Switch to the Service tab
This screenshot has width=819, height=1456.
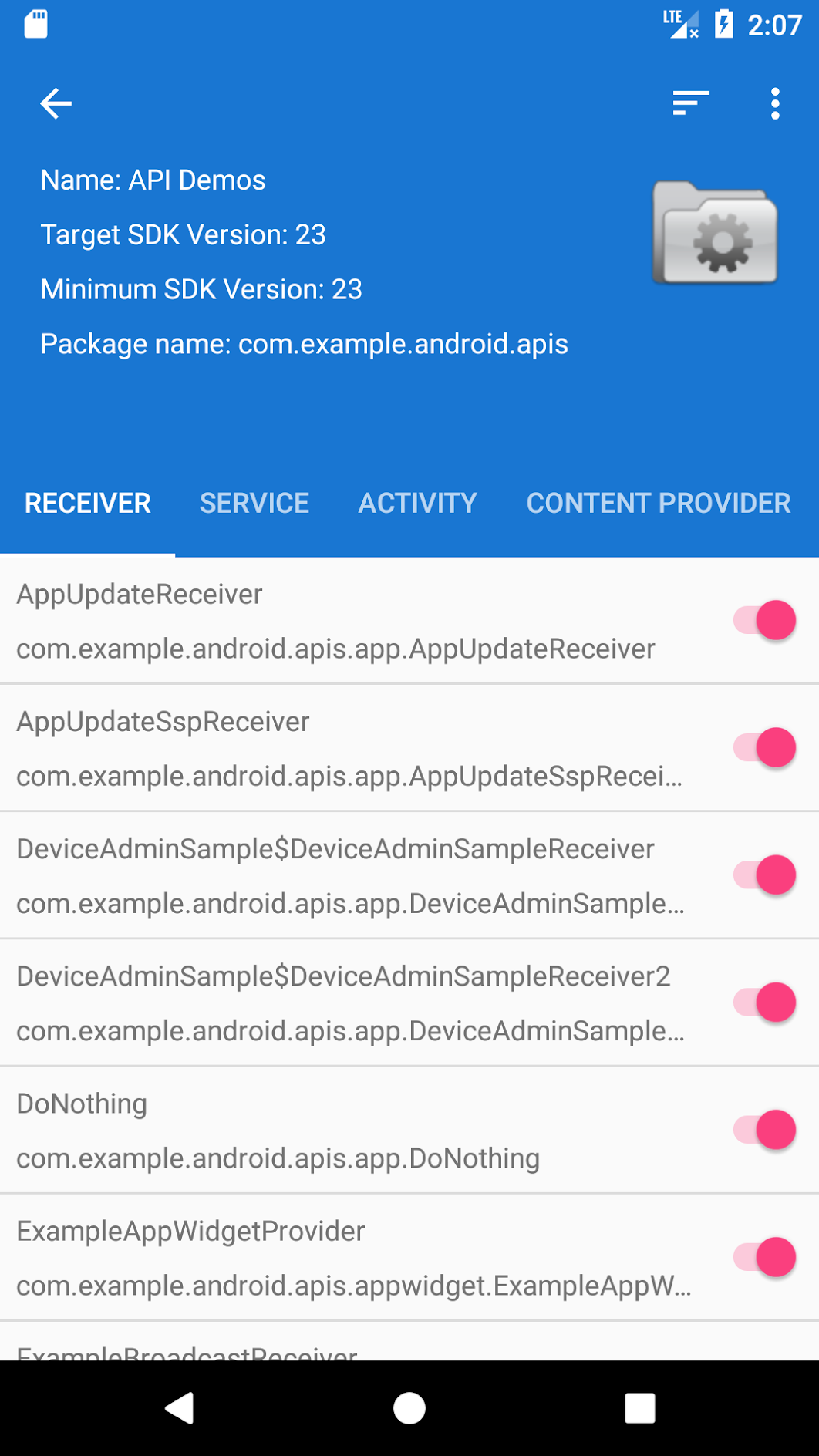tap(254, 503)
